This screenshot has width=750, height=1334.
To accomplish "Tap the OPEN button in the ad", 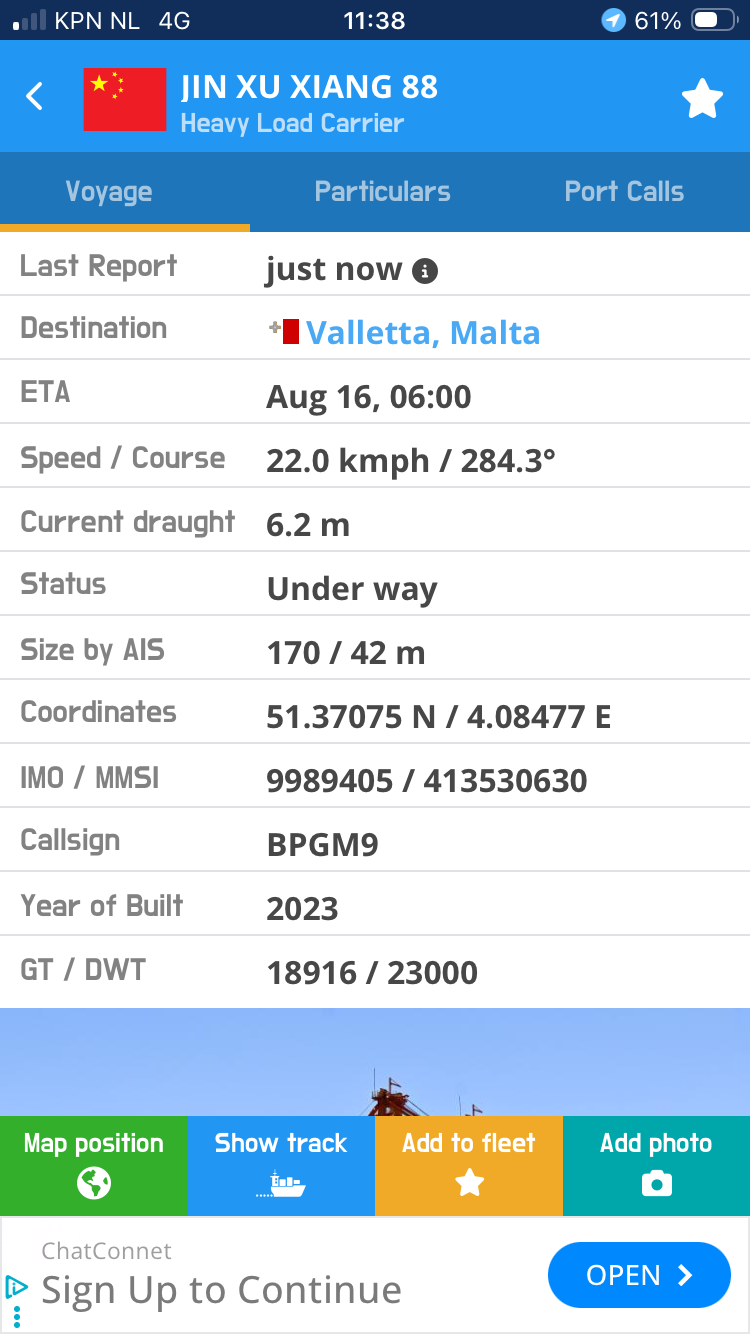I will coord(639,1275).
